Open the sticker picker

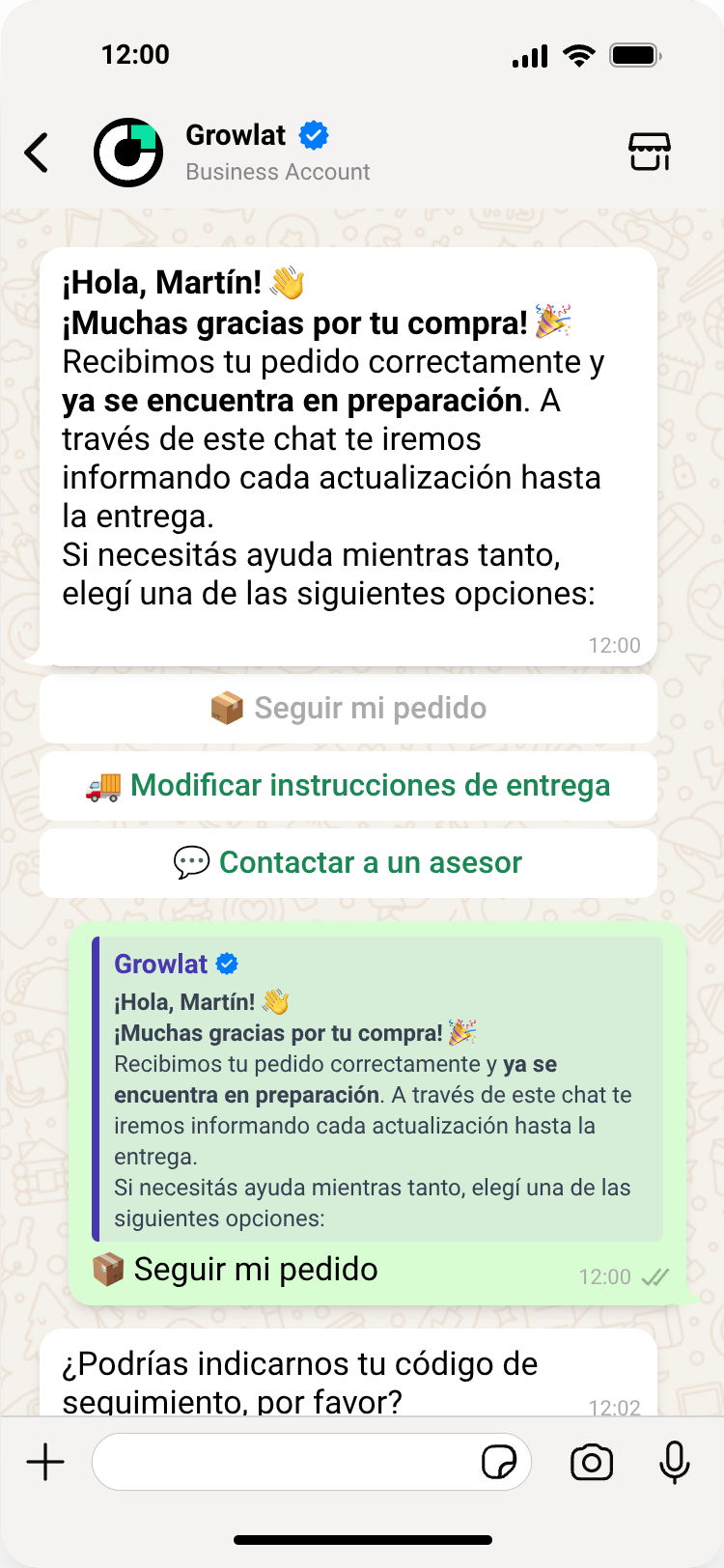499,1462
